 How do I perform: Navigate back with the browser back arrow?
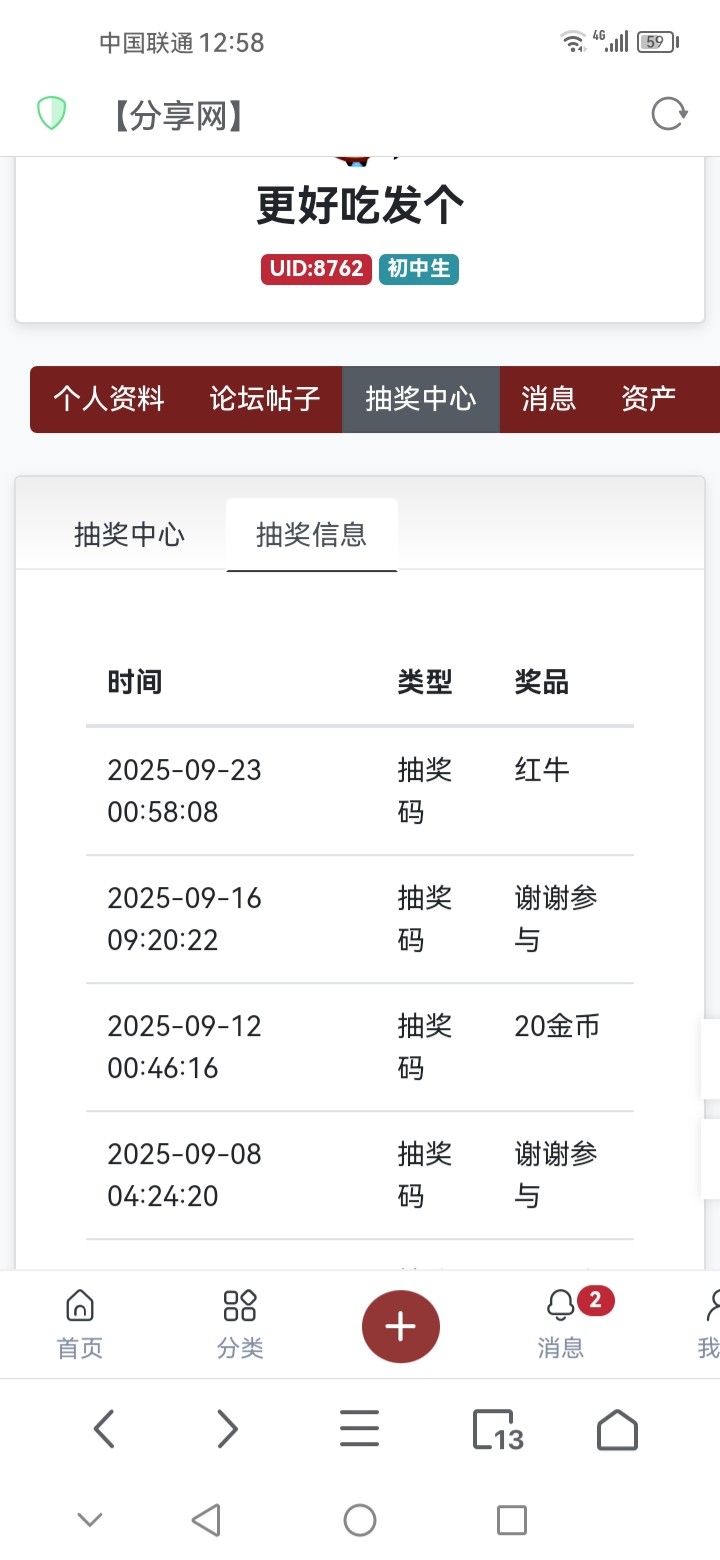[104, 1430]
